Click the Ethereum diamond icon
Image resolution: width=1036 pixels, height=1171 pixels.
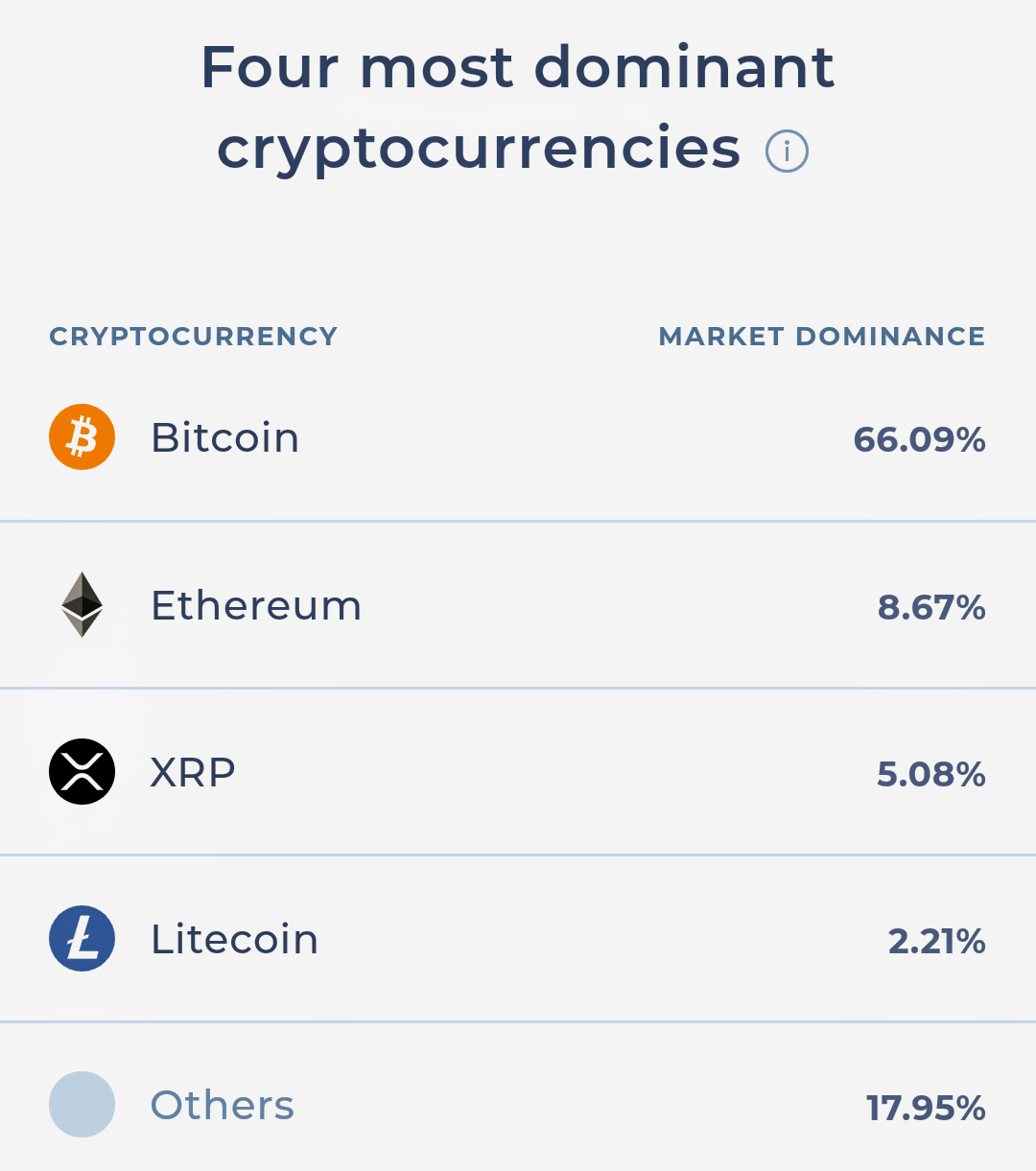(x=82, y=605)
